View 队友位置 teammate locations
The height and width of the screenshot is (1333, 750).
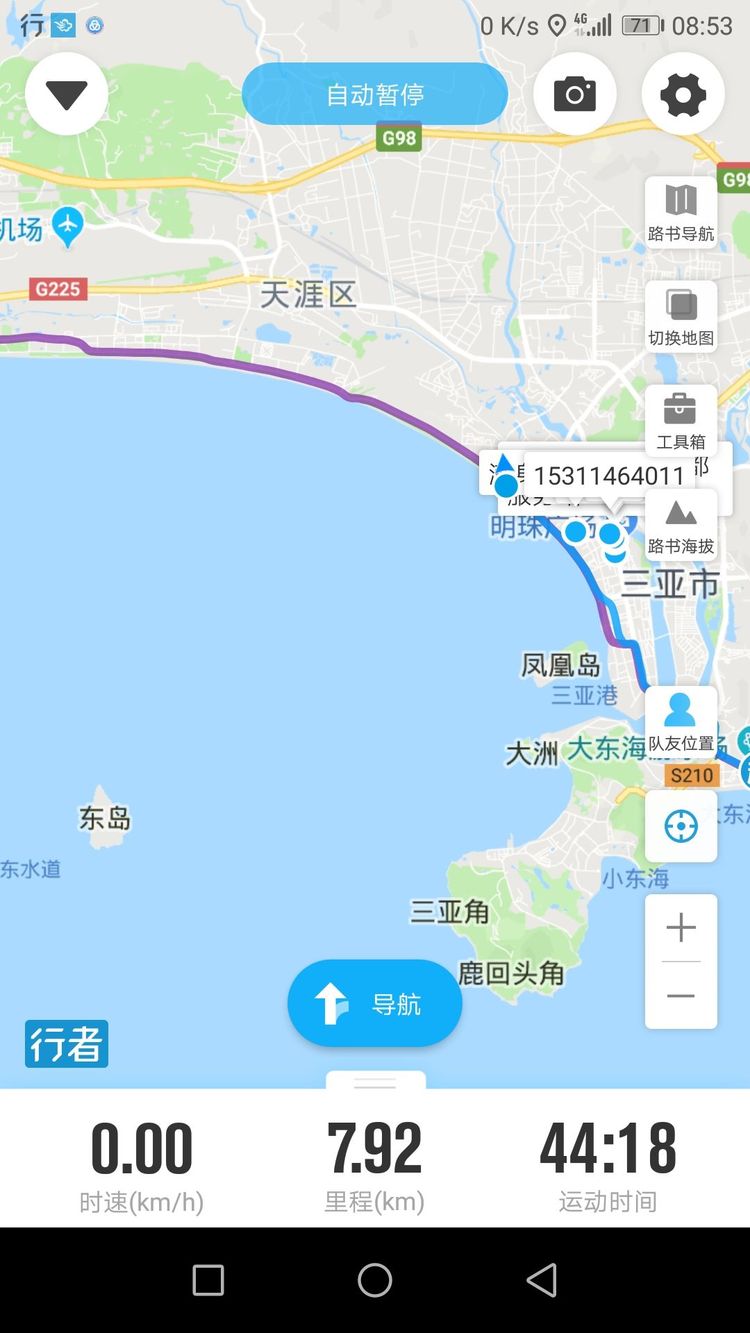[x=681, y=722]
